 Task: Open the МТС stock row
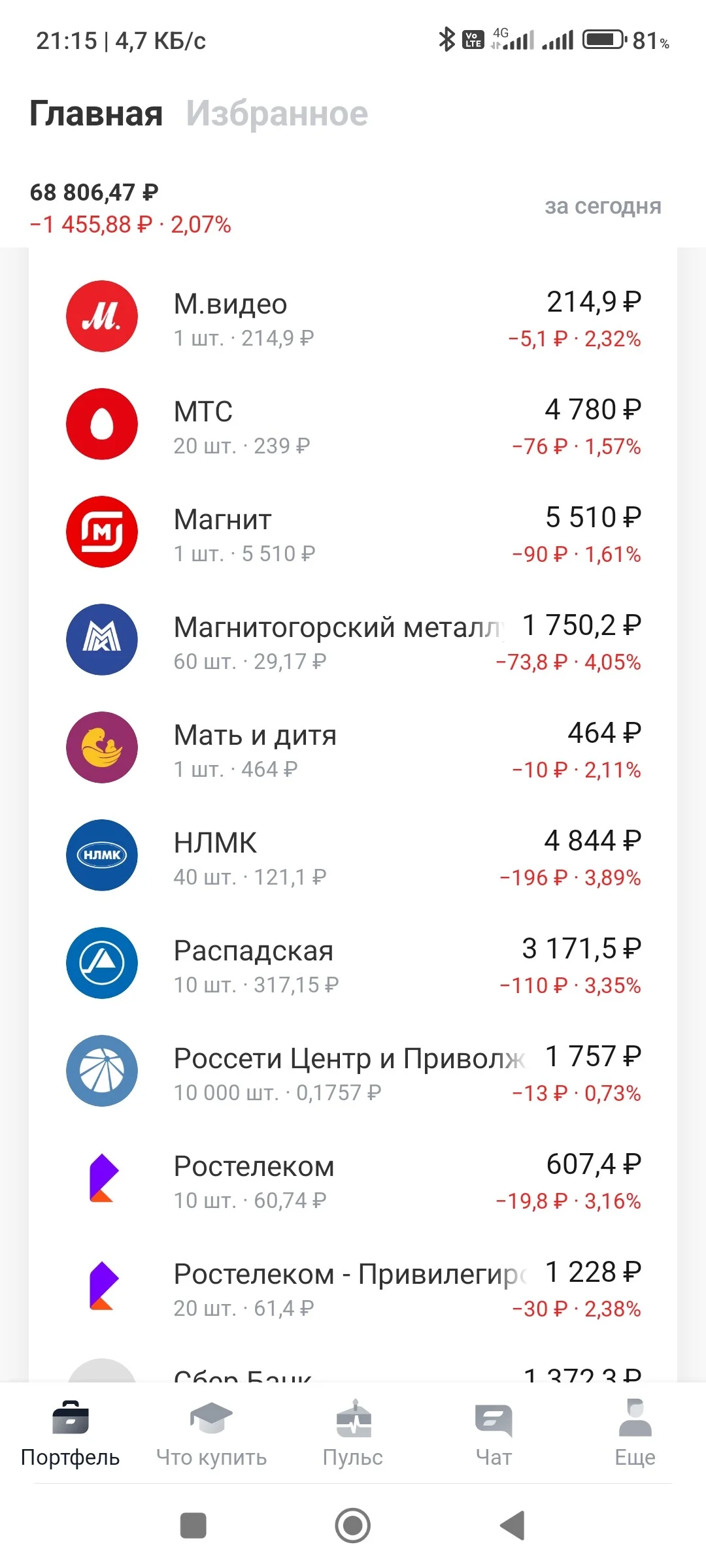pyautogui.click(x=353, y=425)
